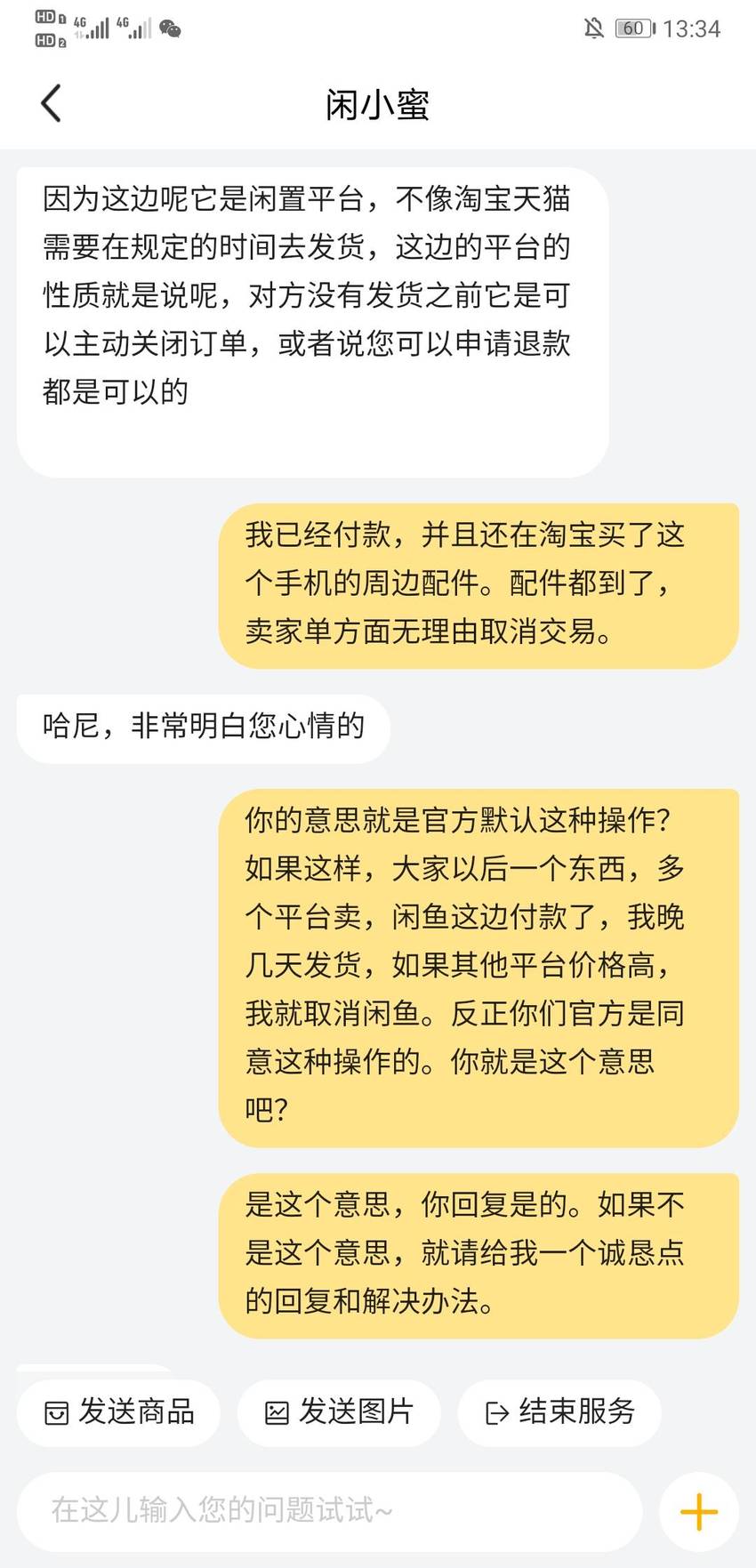This screenshot has width=756, height=1568.
Task: Tap 发送图片 to send a picture
Action: point(339,1412)
